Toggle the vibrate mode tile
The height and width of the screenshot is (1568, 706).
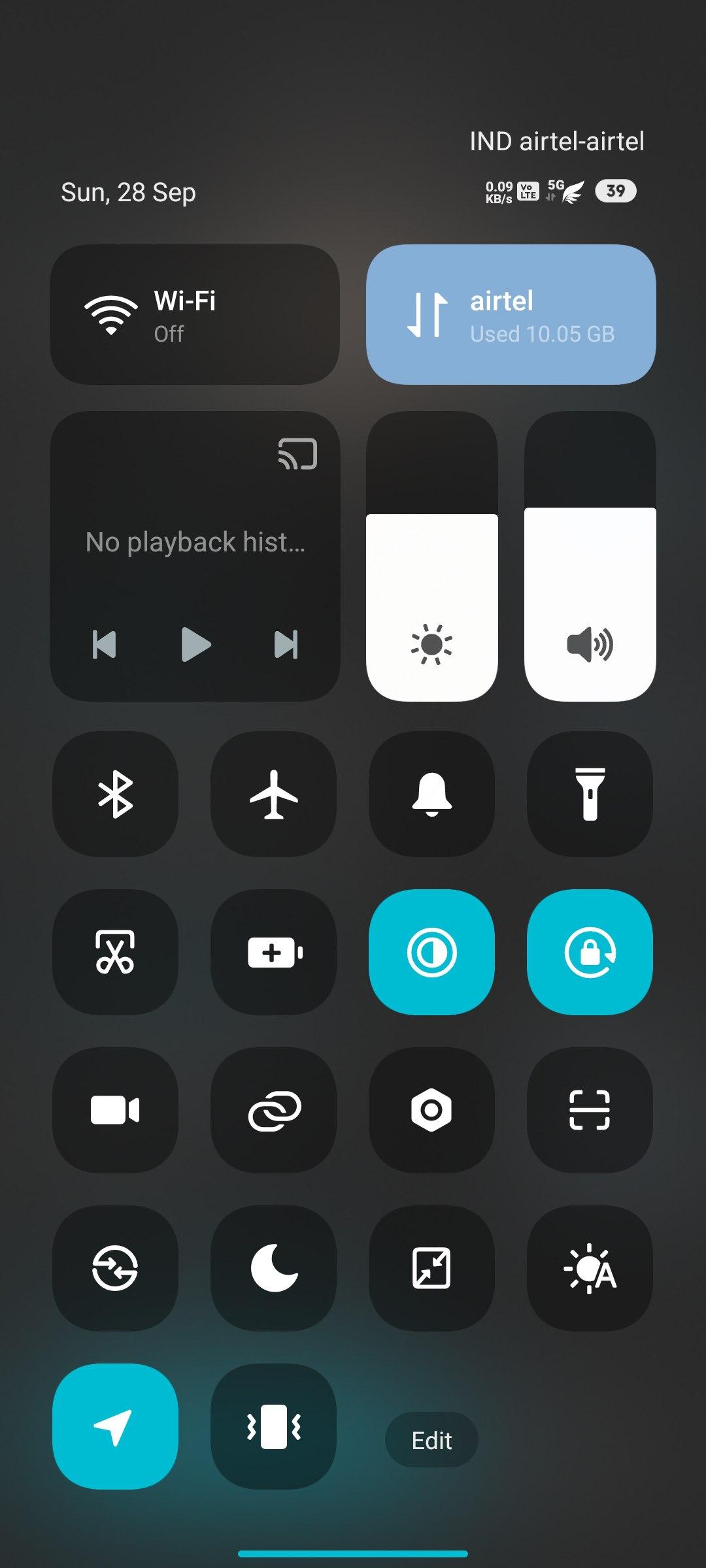273,1426
